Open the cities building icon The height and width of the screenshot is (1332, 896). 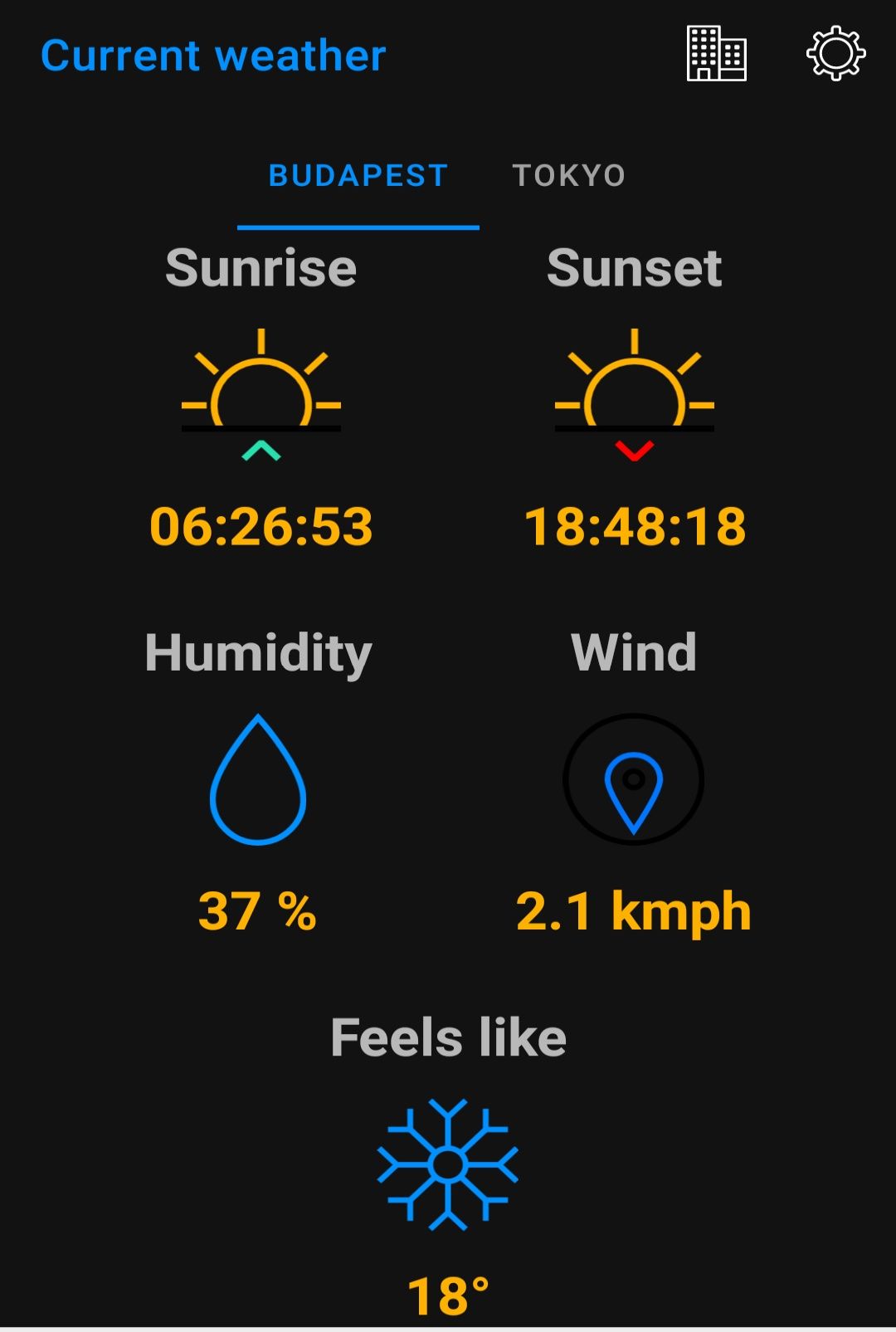(x=717, y=54)
